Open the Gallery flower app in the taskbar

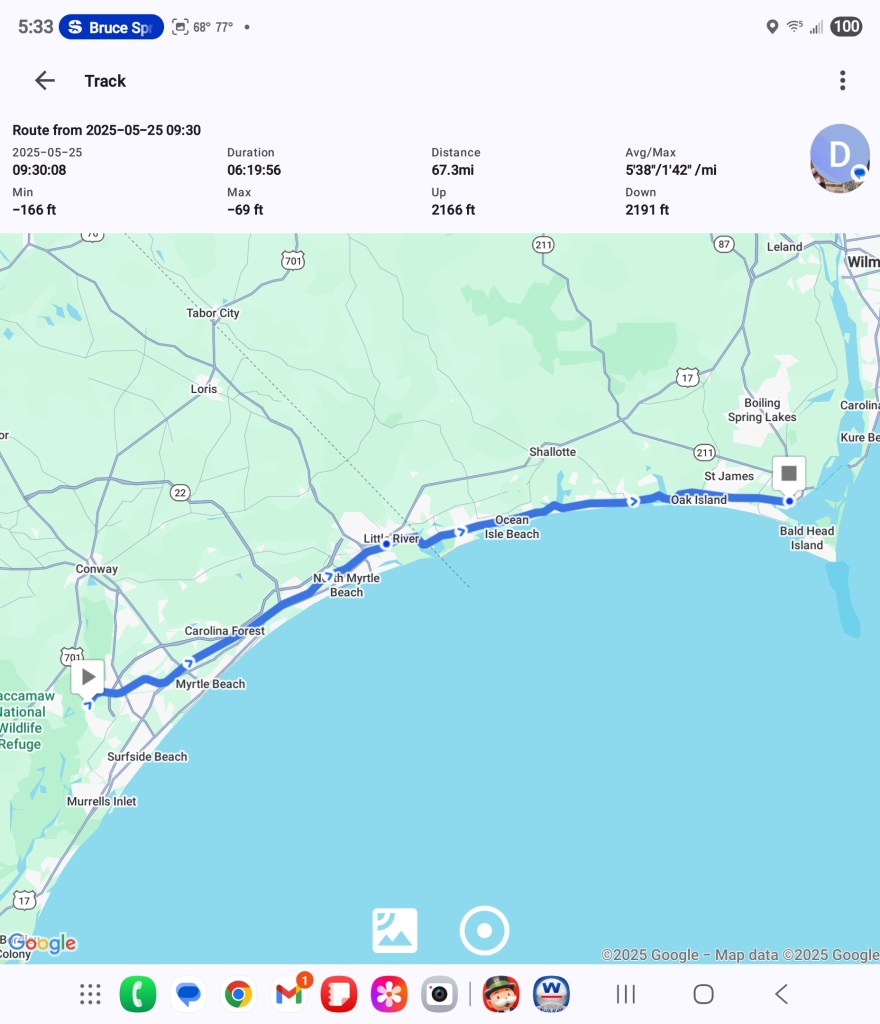coord(389,994)
